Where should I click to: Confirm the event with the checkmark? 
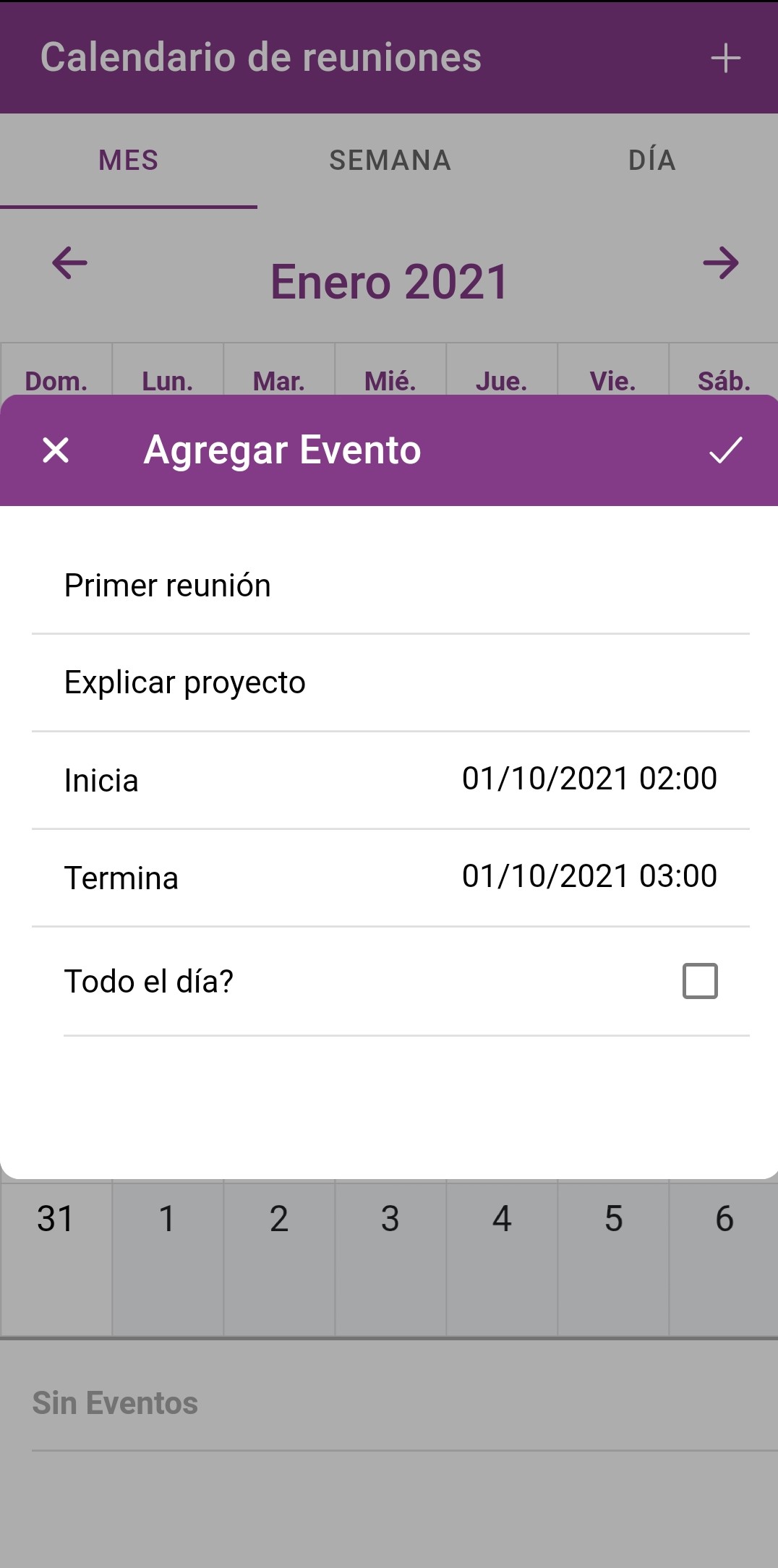pos(725,450)
